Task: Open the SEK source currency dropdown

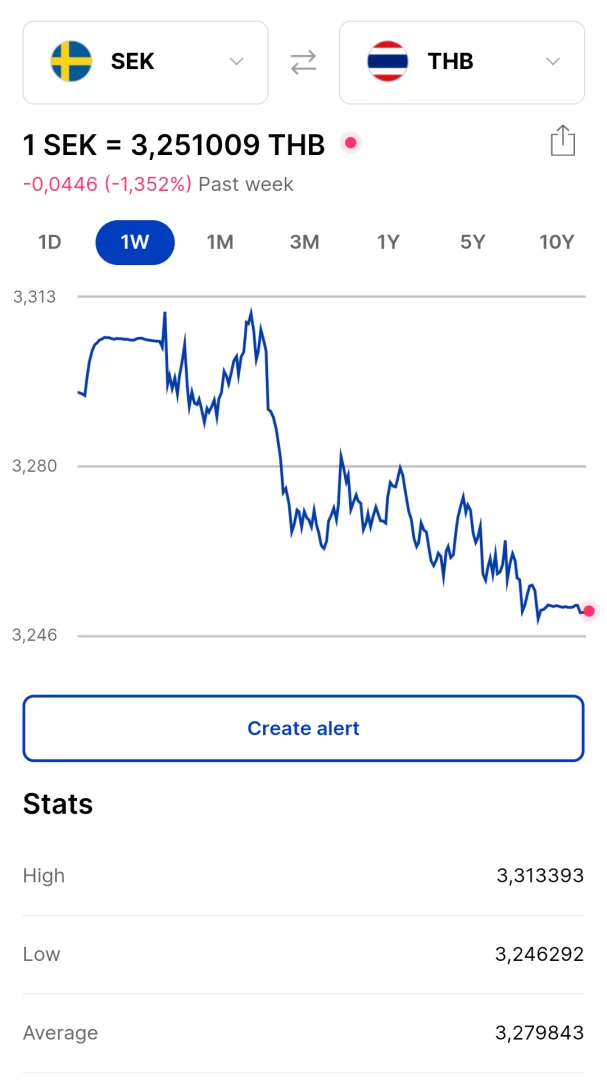Action: point(146,62)
